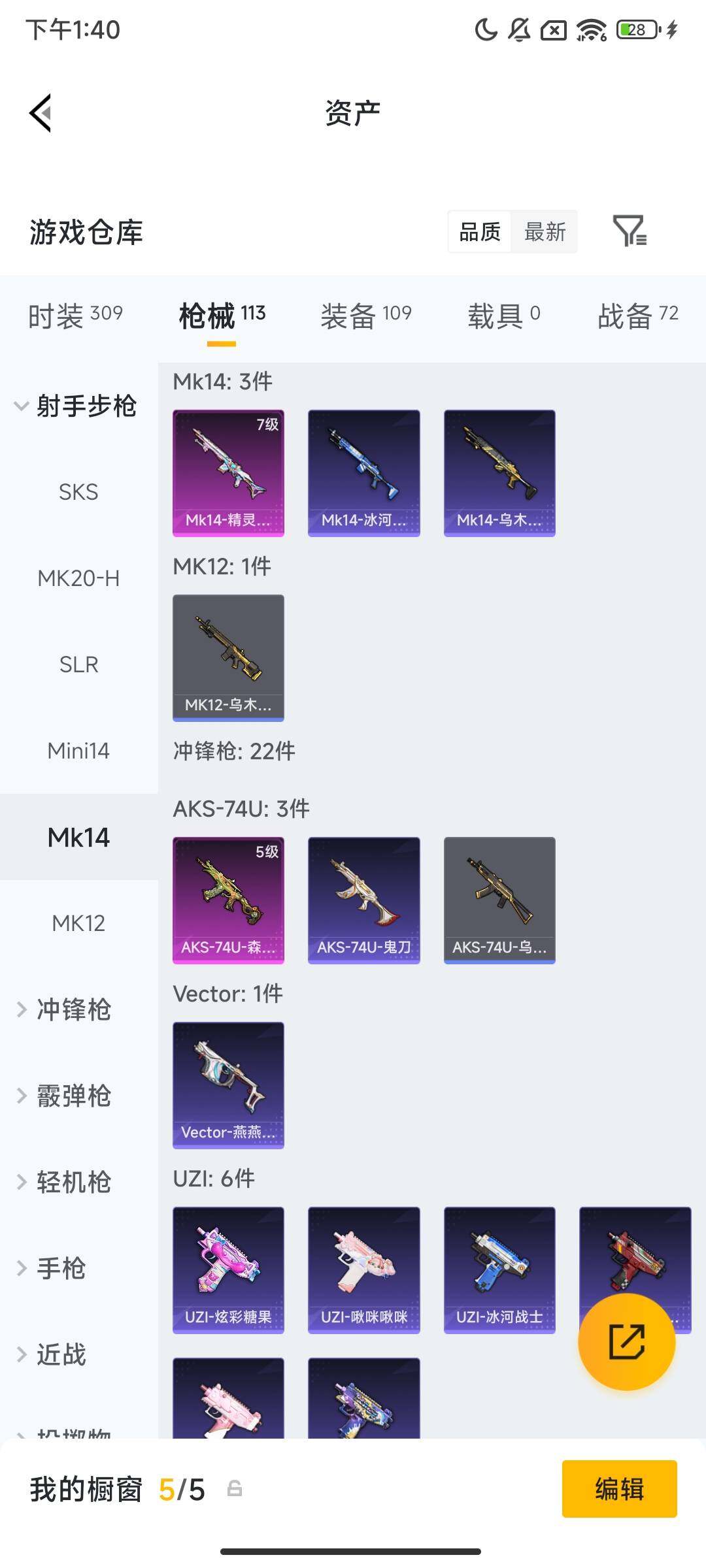This screenshot has width=706, height=1568.
Task: Select SLR in the sidebar list
Action: [x=79, y=664]
